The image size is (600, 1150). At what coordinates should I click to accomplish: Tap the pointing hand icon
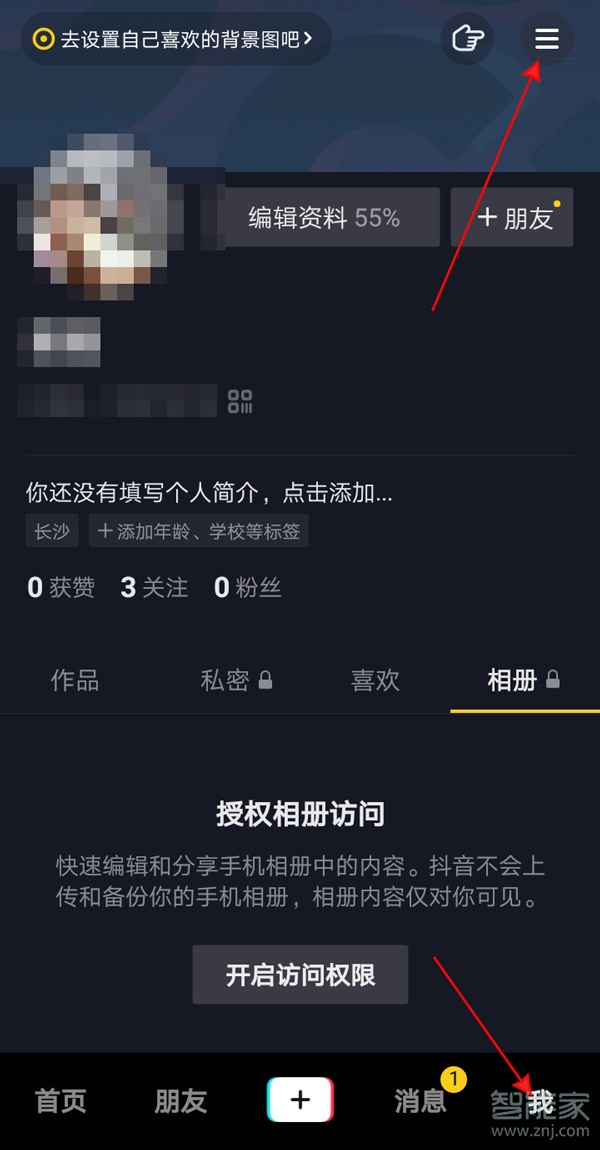coord(467,39)
